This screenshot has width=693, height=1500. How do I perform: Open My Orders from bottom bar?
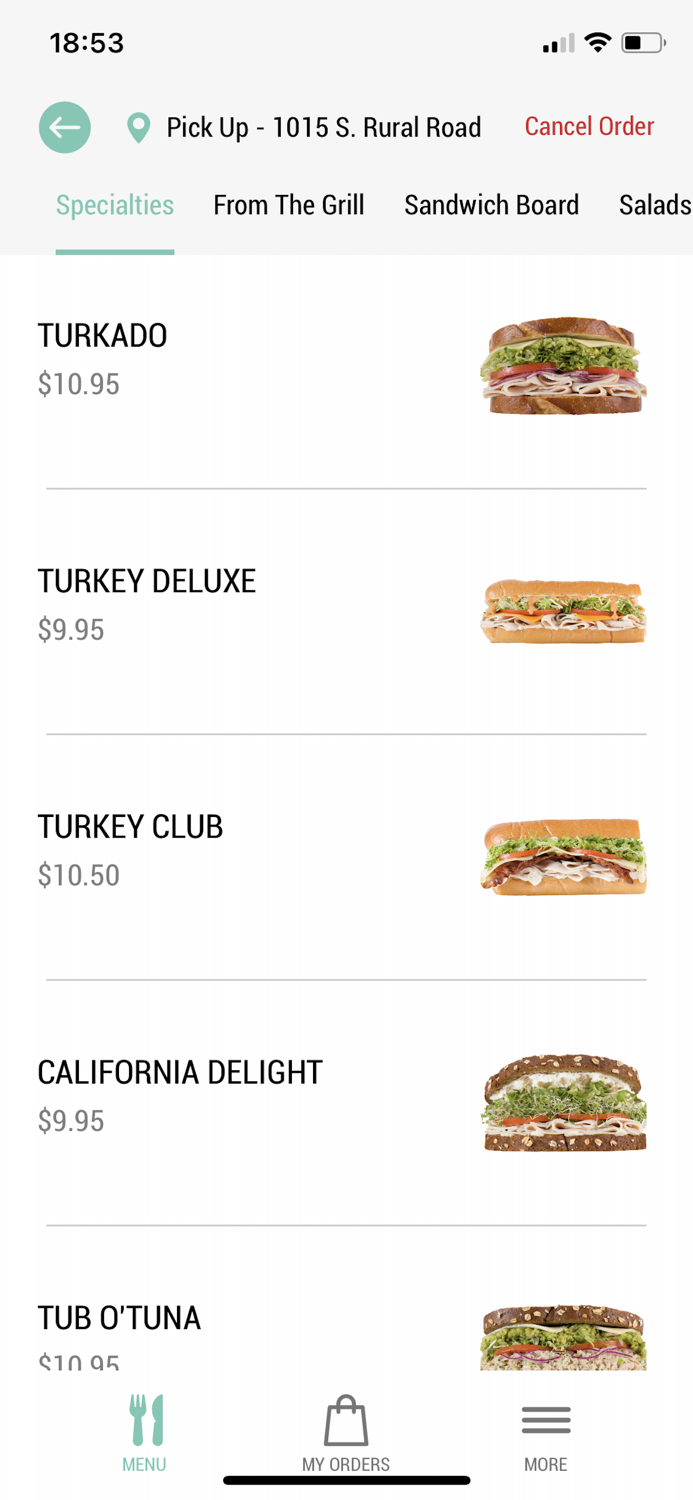pyautogui.click(x=346, y=1433)
